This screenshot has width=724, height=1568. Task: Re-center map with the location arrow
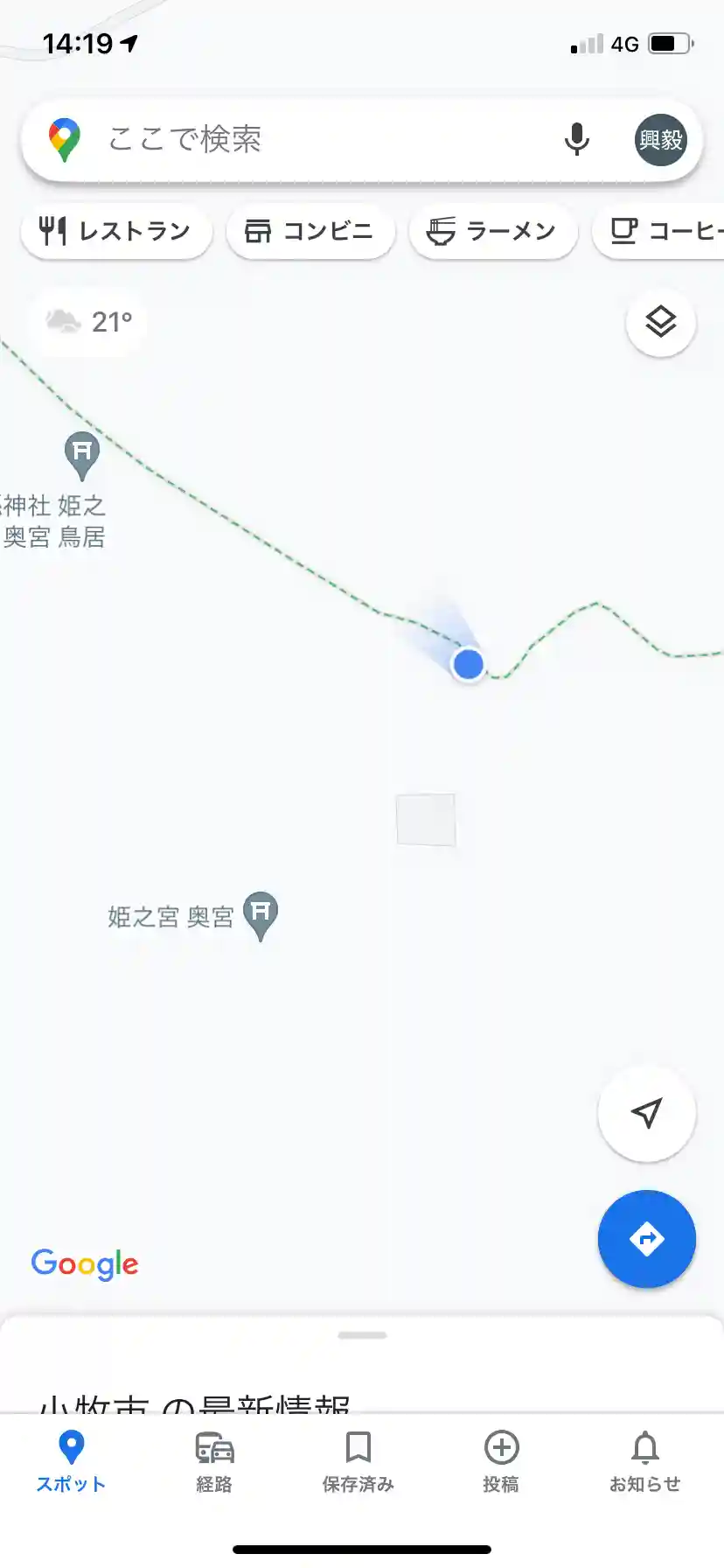tap(646, 1113)
